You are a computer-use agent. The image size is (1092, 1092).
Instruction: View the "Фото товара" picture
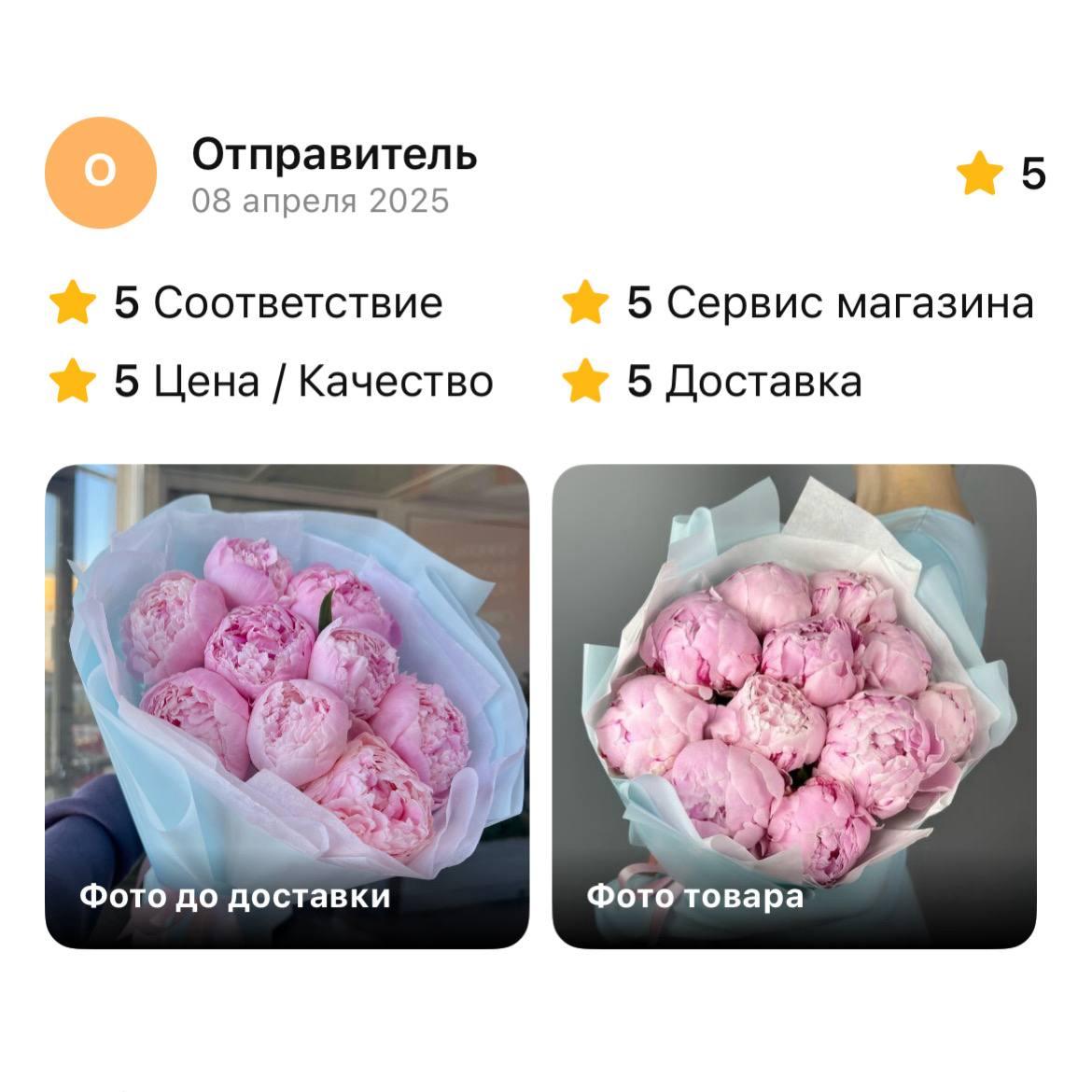[x=794, y=706]
